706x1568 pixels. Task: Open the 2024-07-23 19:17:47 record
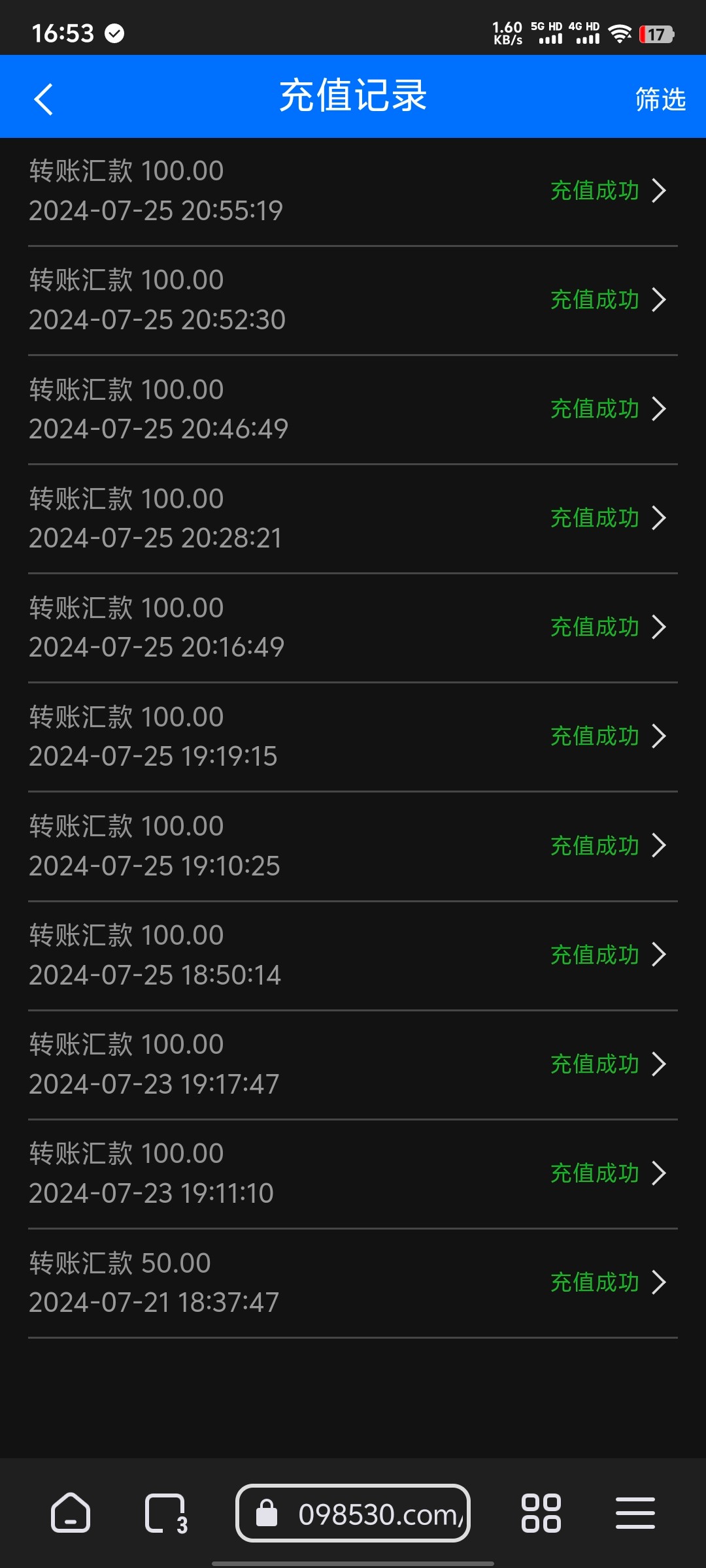pyautogui.click(x=353, y=1064)
